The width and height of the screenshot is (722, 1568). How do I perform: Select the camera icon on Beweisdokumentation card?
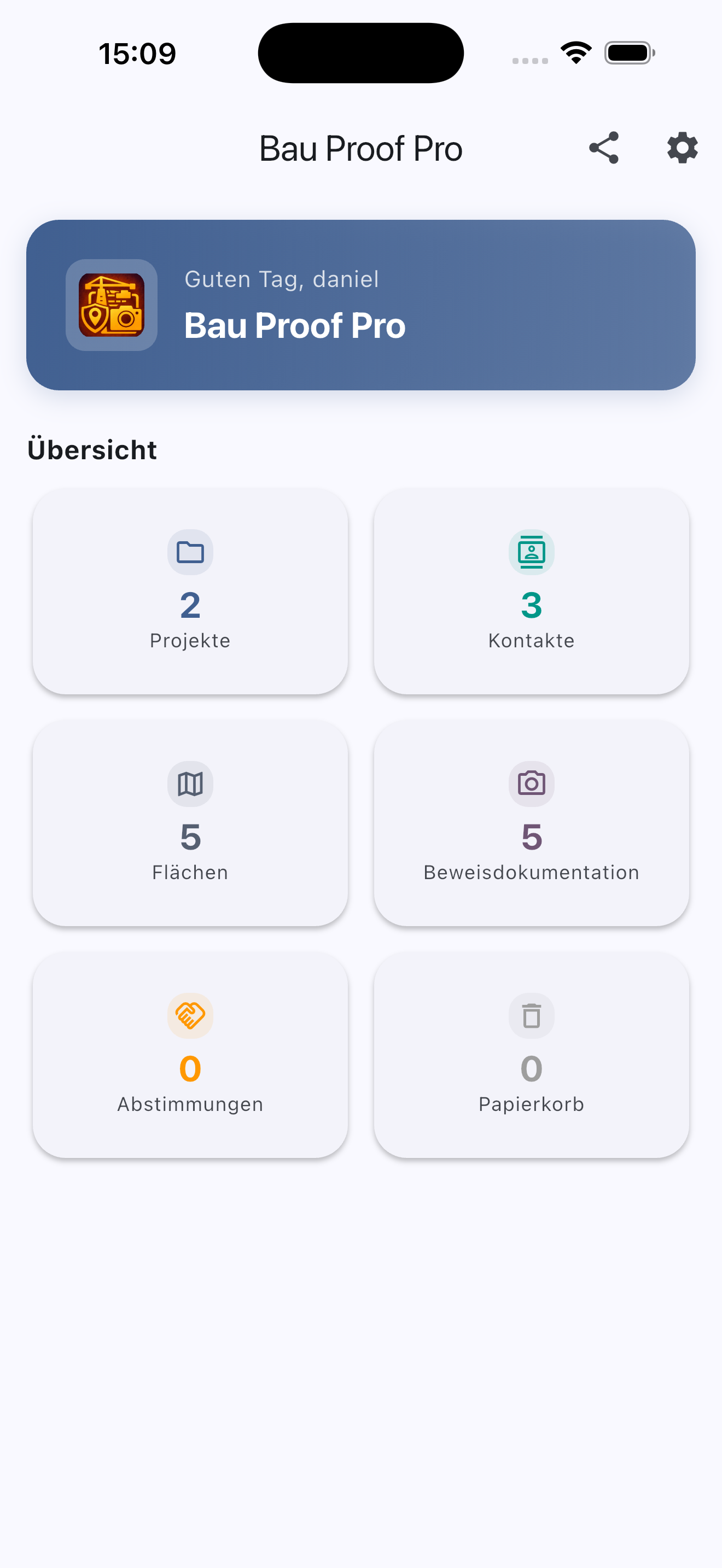point(531,784)
